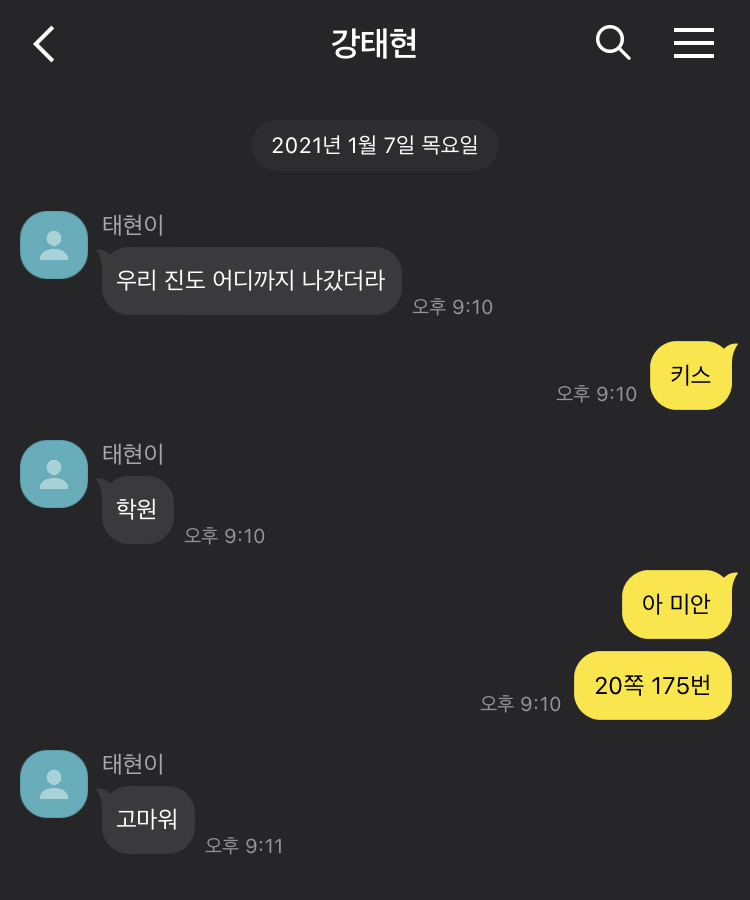
Task: Go back from the 강태현 chat
Action: coord(44,44)
